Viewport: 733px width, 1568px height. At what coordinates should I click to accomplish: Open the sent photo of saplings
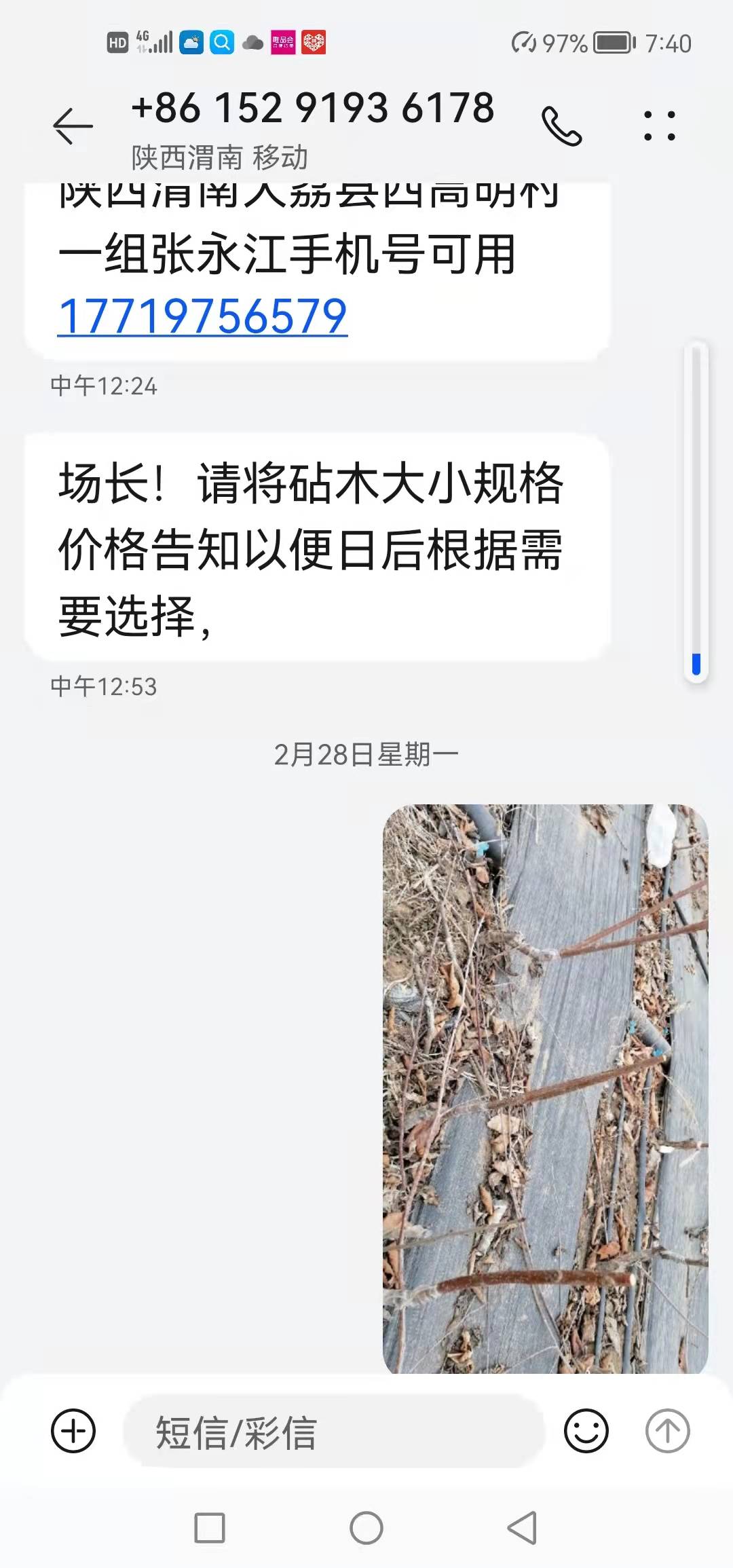point(546,1089)
